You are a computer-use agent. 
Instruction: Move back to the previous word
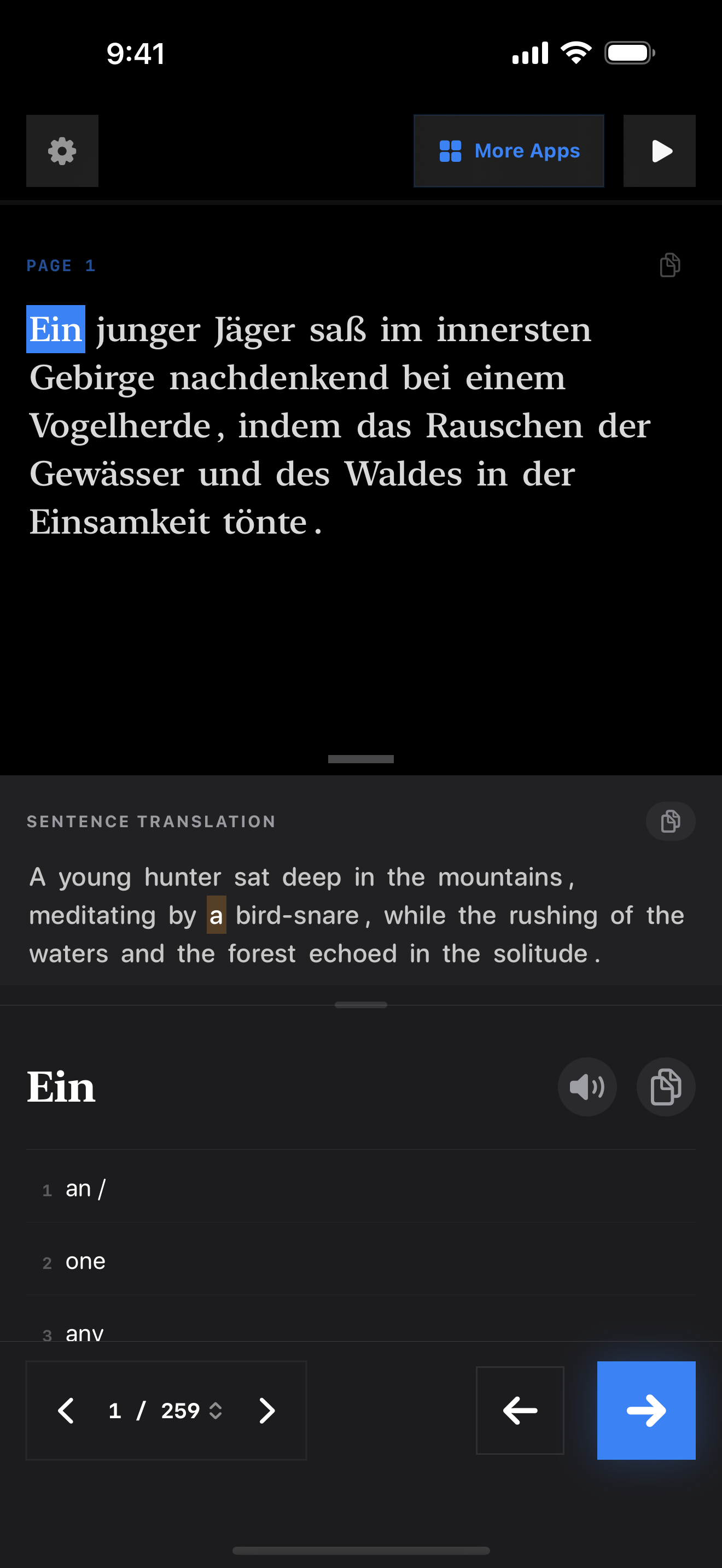tap(520, 1411)
